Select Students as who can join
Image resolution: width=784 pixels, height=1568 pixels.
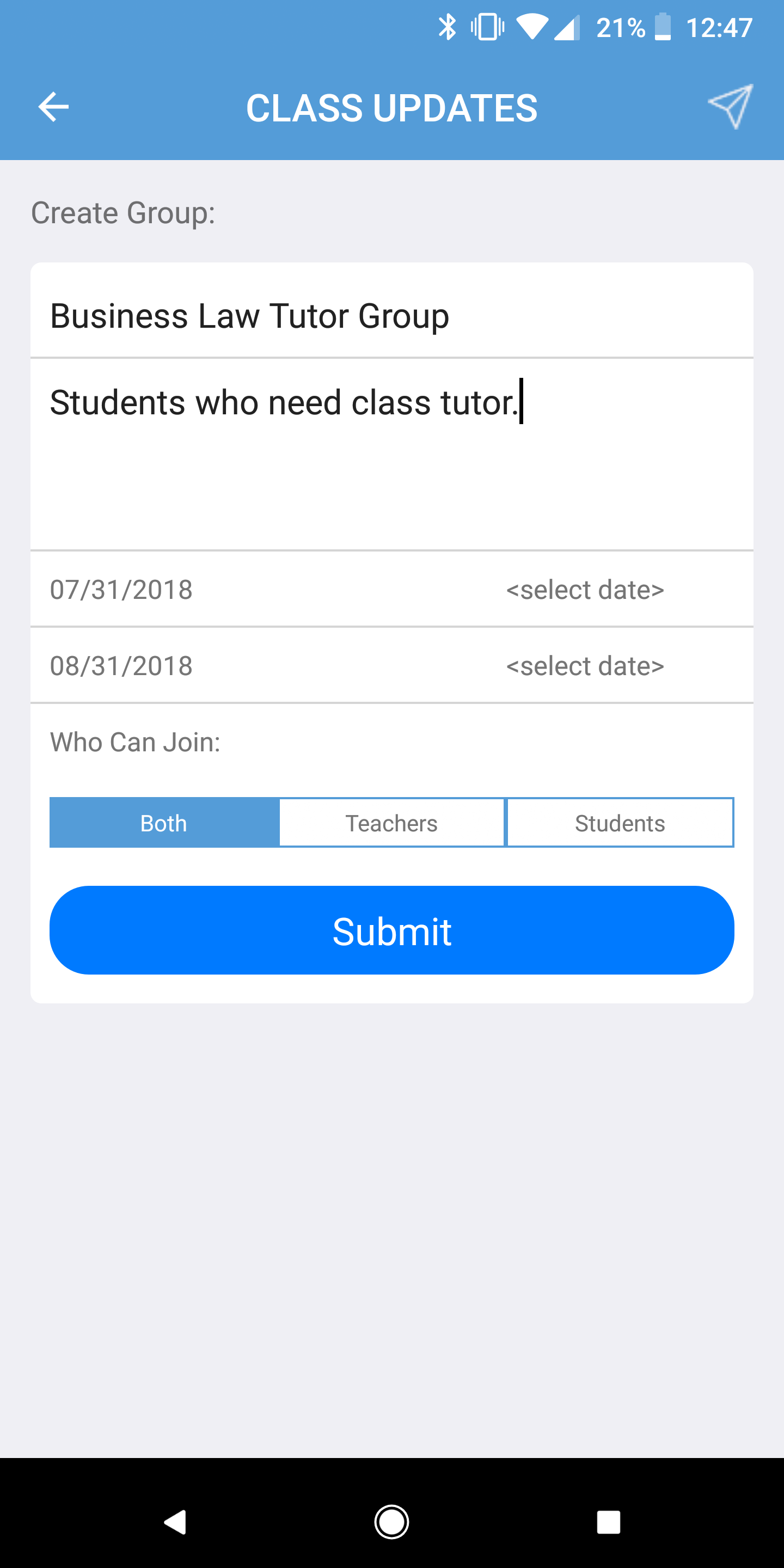click(x=619, y=822)
